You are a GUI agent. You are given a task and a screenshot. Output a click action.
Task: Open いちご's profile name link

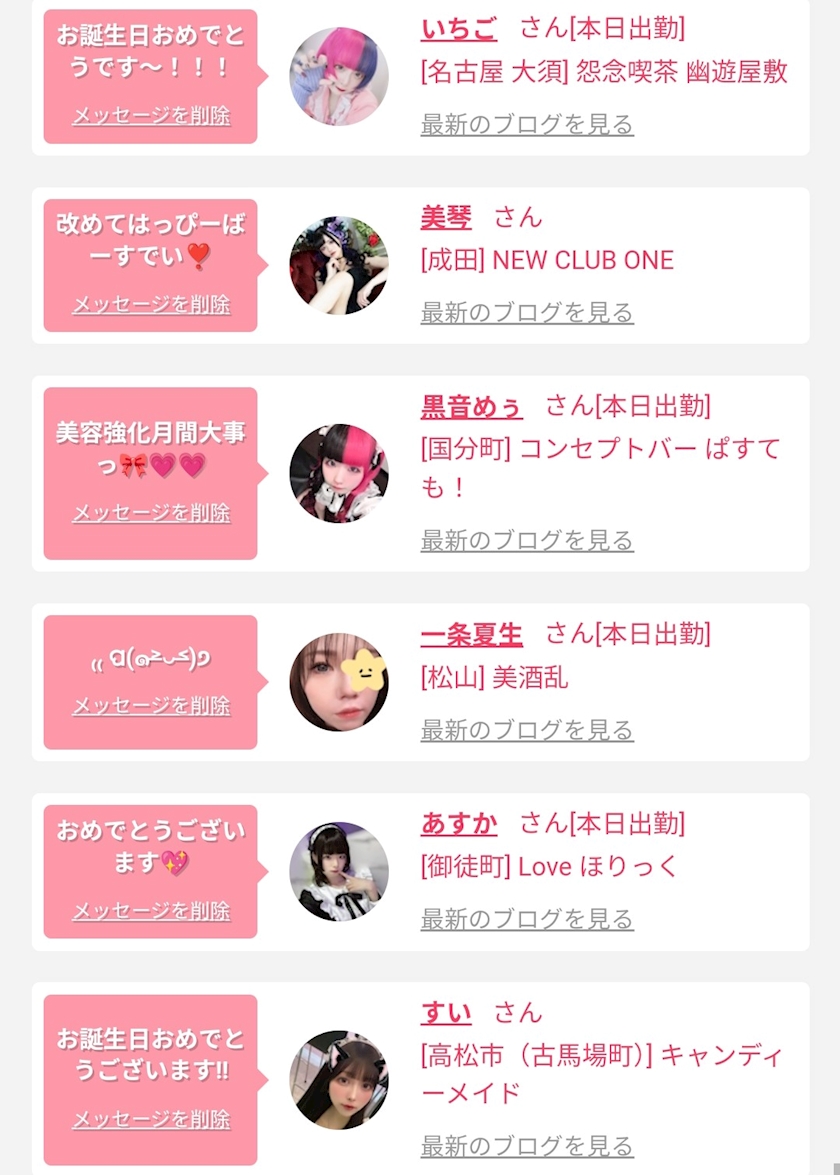point(459,29)
